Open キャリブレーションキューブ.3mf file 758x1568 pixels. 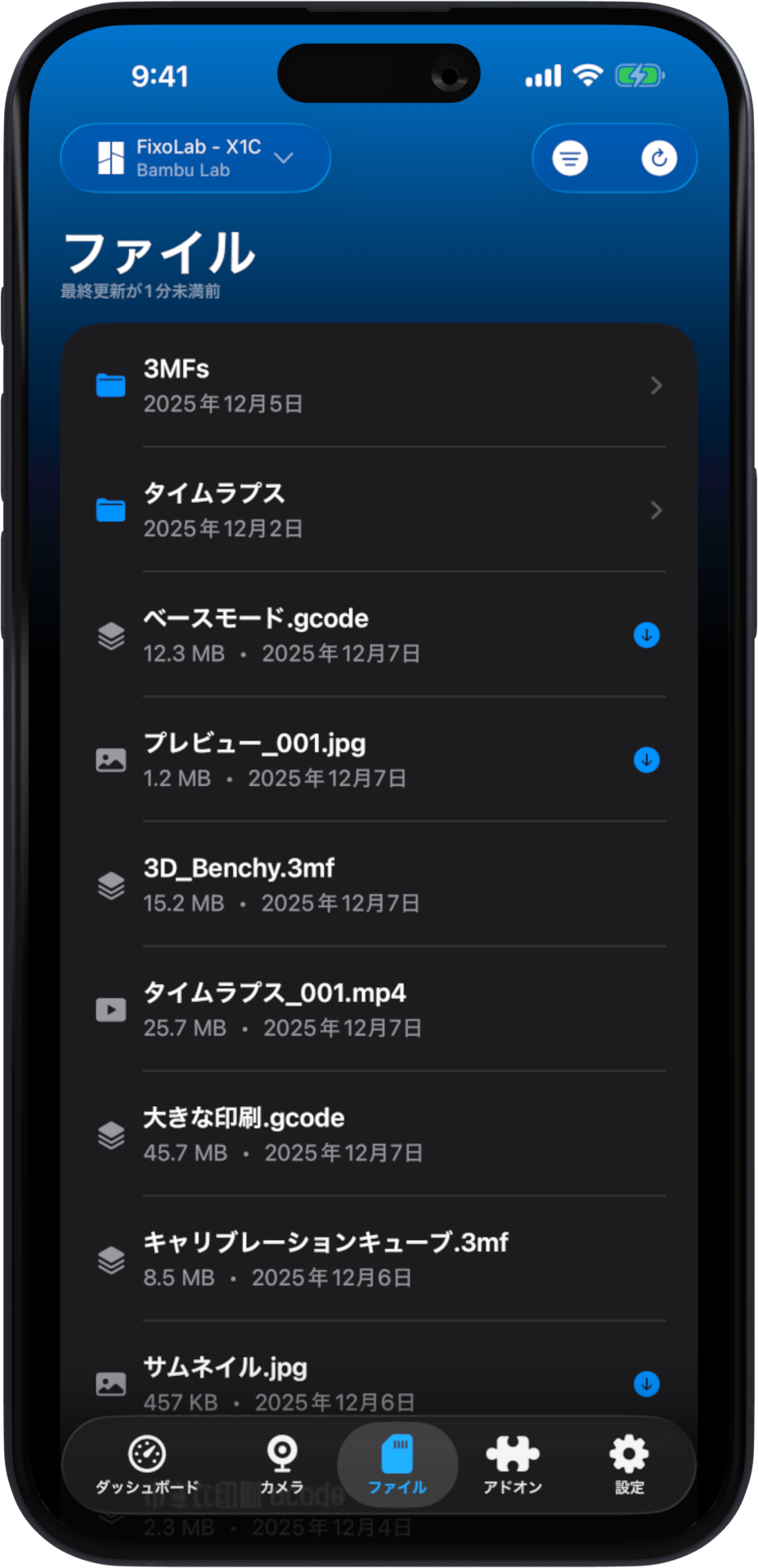[x=379, y=1259]
